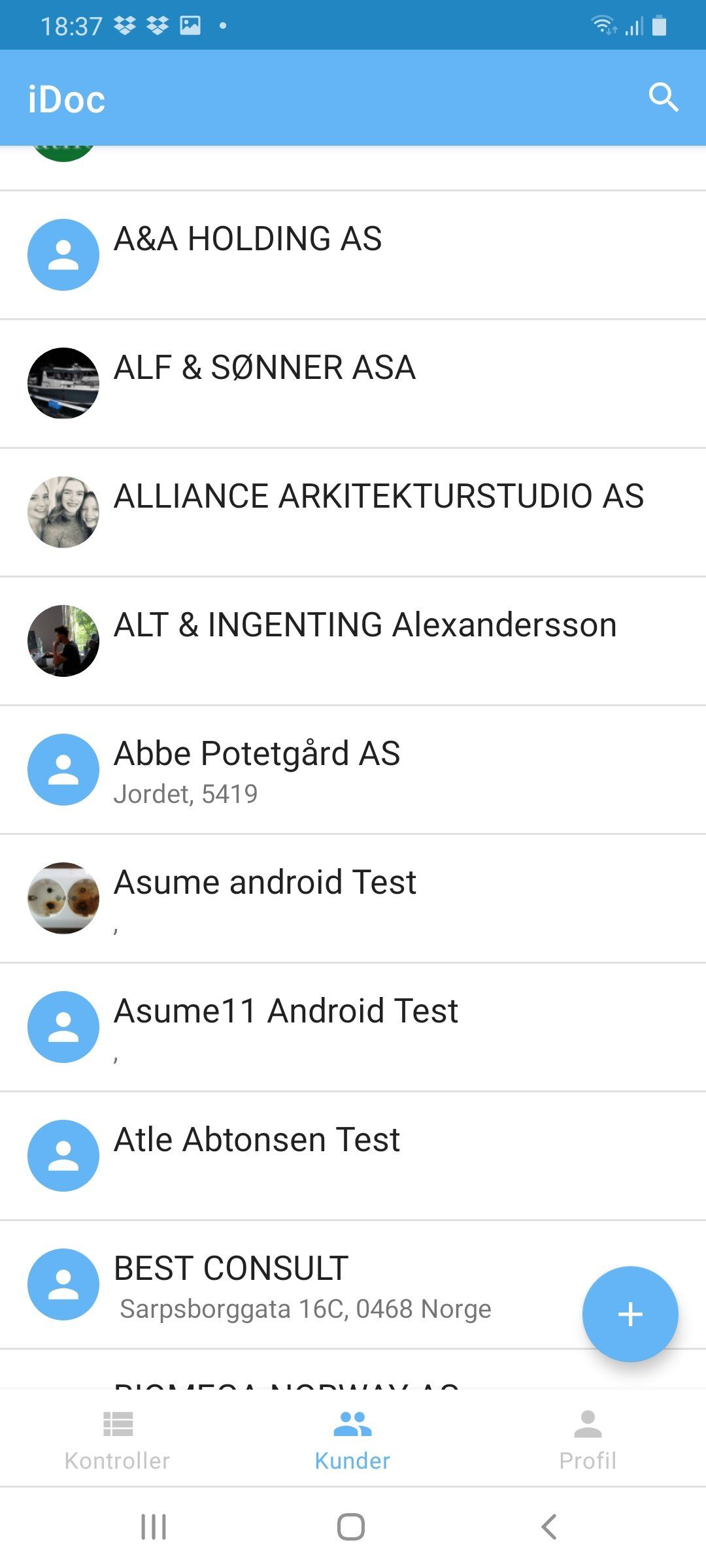Select the Kunder tab
This screenshot has height=1568, width=706.
click(x=352, y=1440)
